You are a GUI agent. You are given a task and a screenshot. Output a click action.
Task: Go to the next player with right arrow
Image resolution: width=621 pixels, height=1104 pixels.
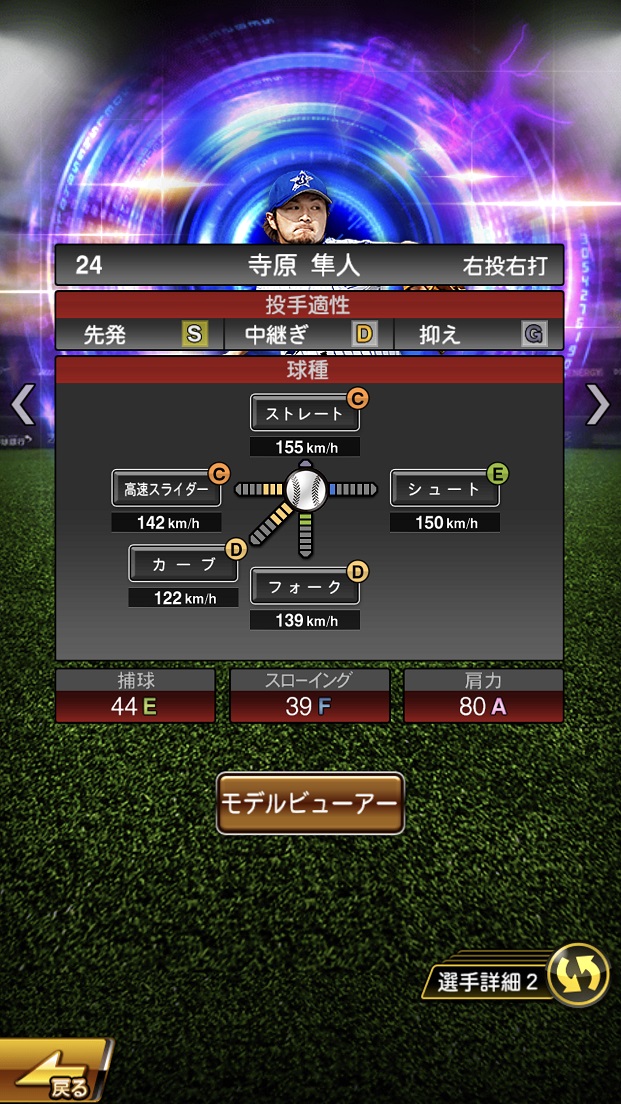point(598,404)
